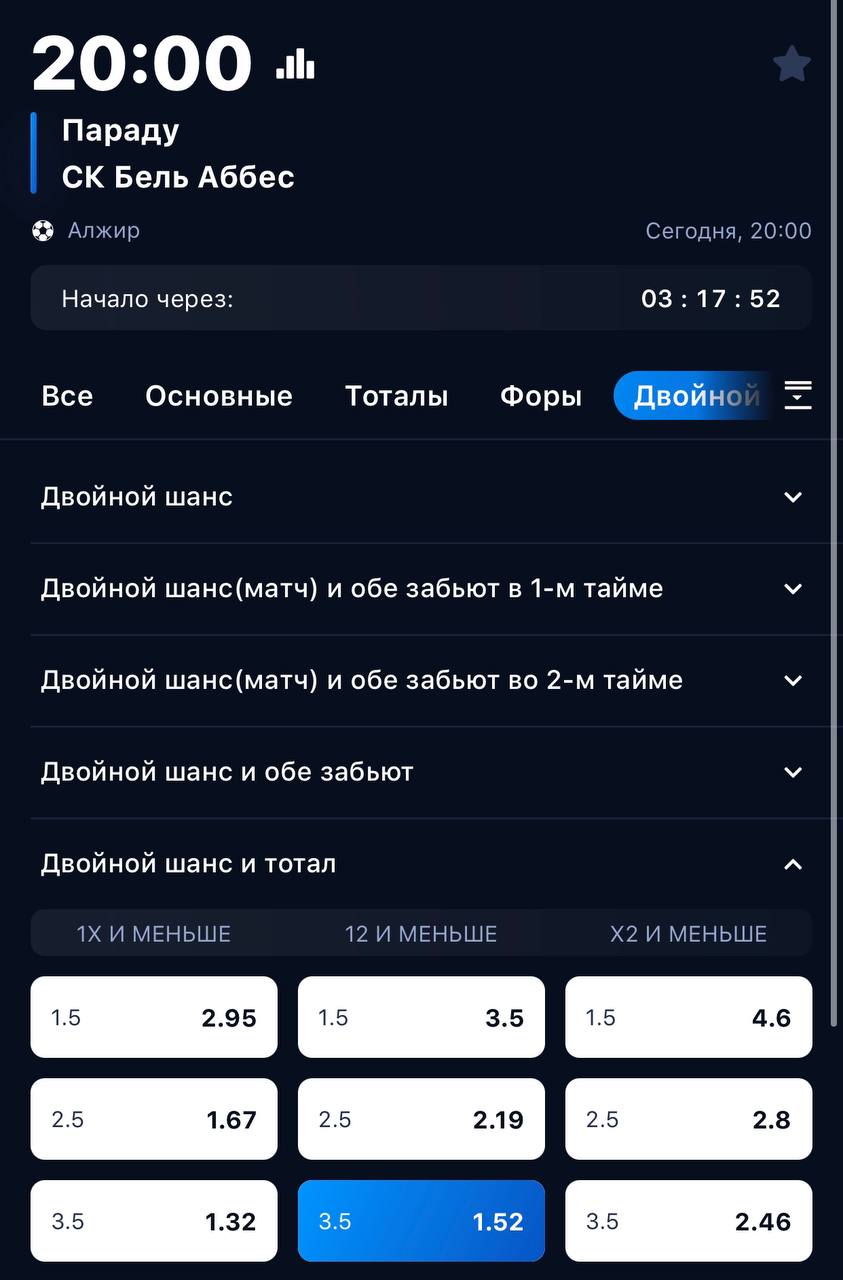Choose 12 и меньше 1.5 at 3.5
Image resolution: width=843 pixels, height=1280 pixels.
(x=421, y=1017)
